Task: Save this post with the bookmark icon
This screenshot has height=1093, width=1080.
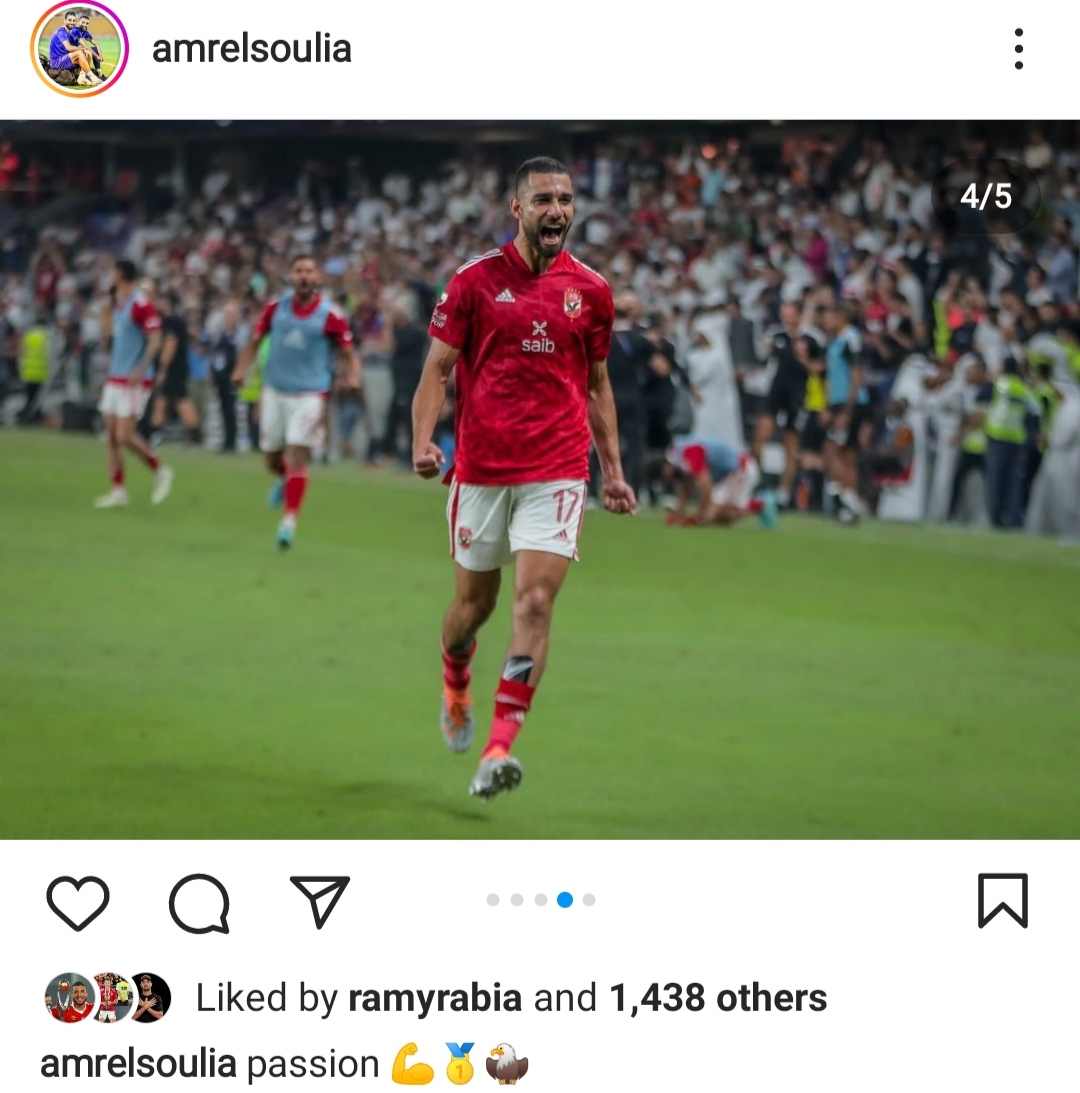Action: coord(1002,901)
